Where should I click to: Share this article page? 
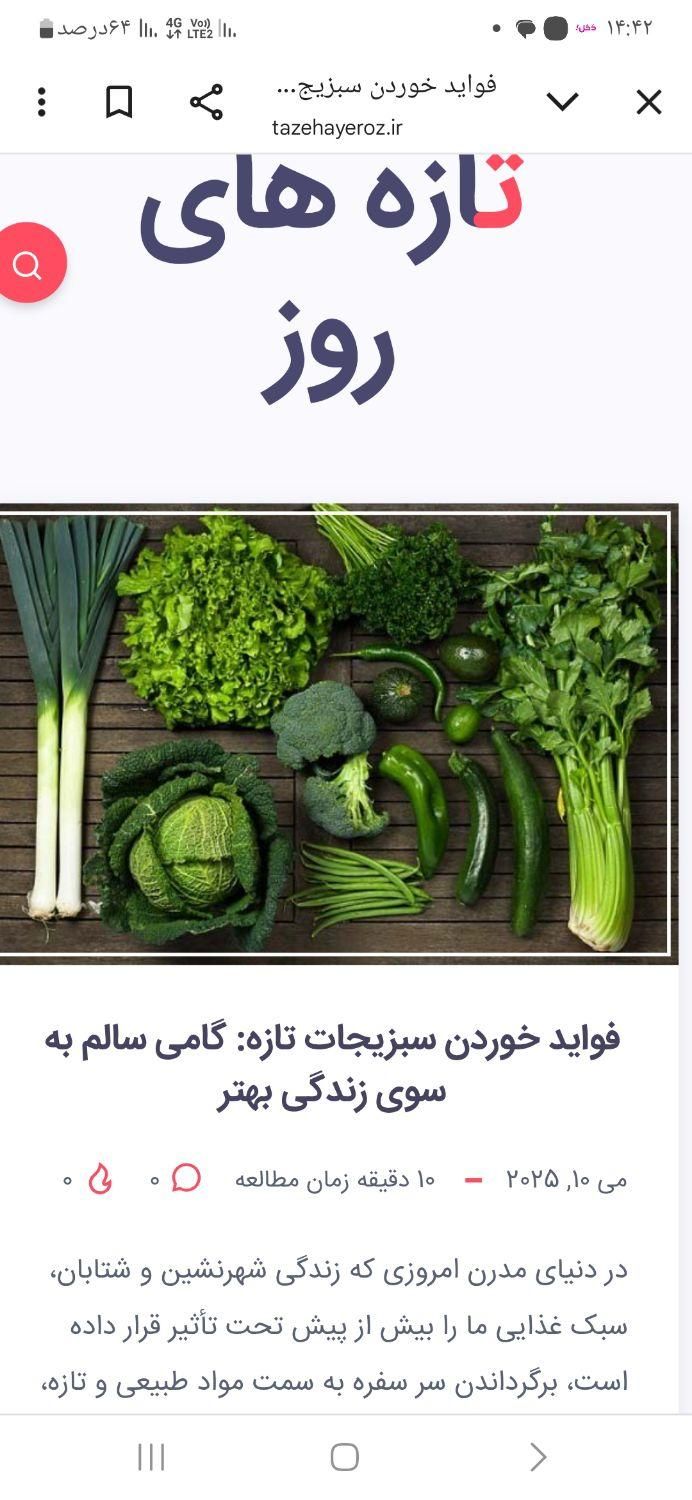(206, 102)
